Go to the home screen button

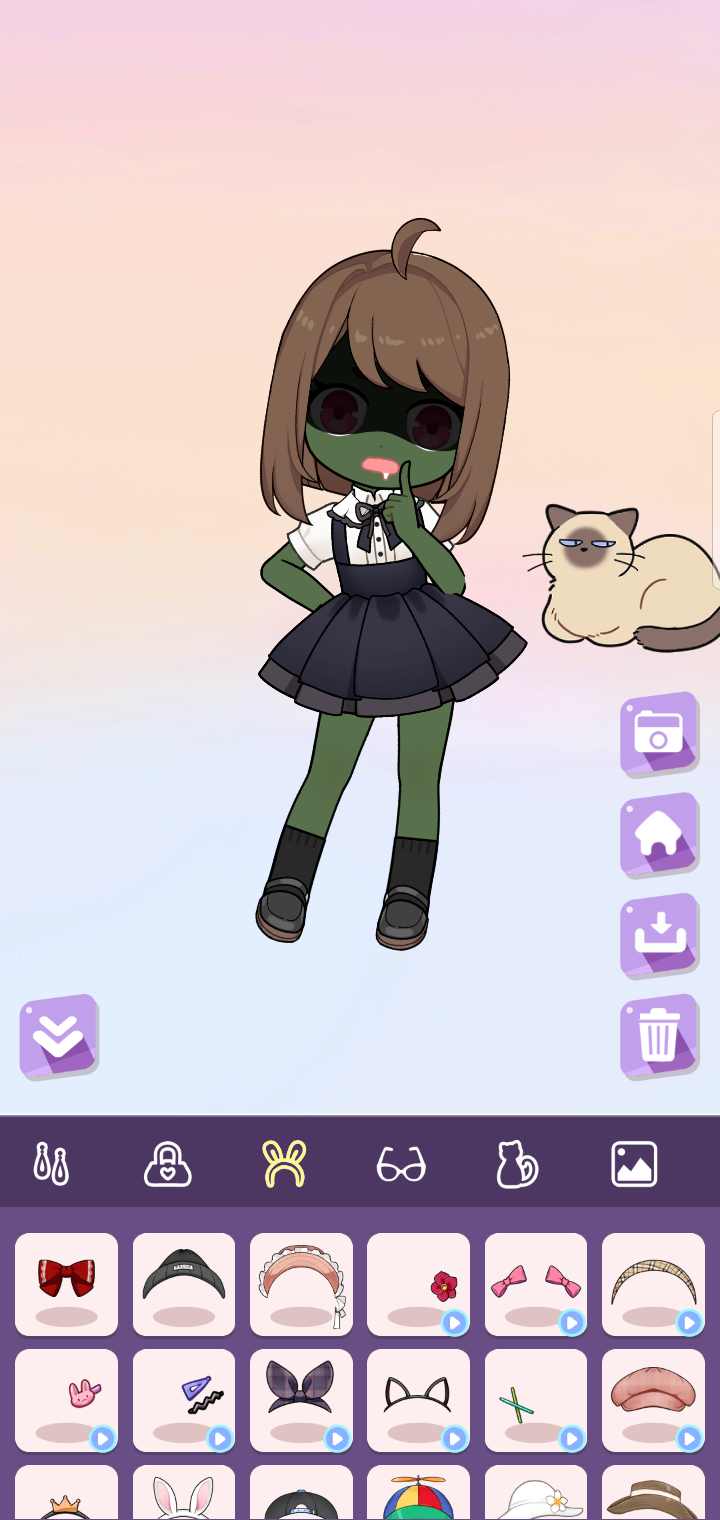(657, 834)
